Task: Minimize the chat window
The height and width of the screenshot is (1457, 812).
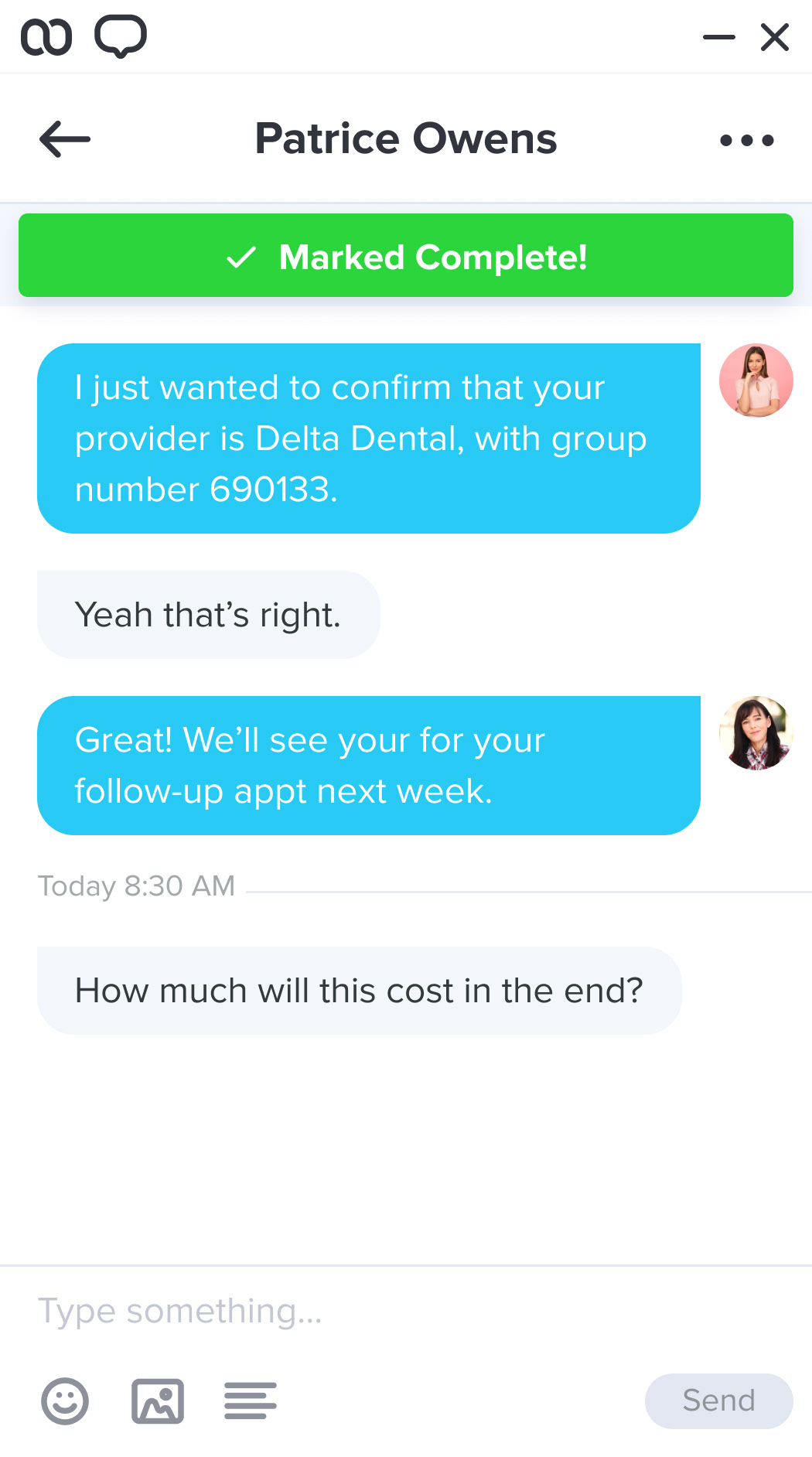Action: [718, 37]
